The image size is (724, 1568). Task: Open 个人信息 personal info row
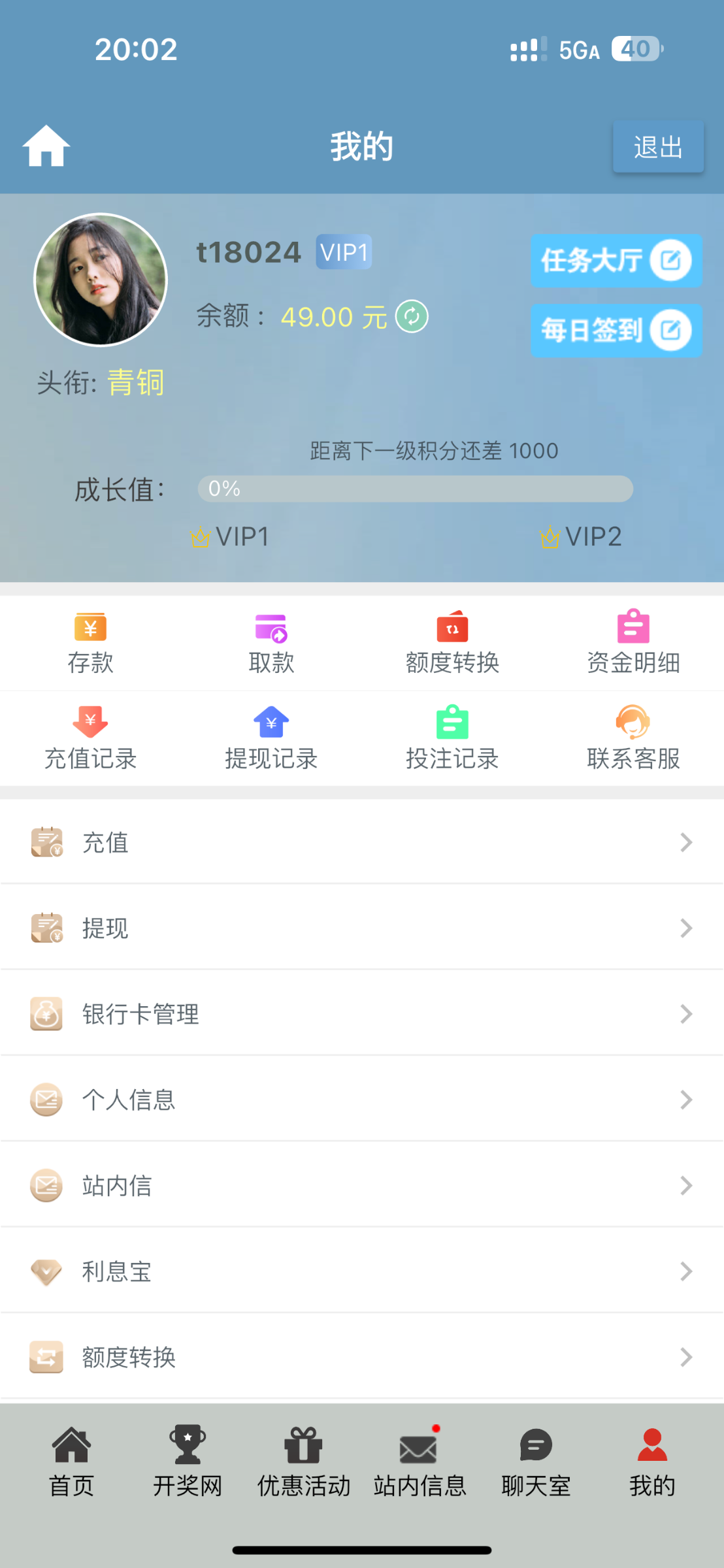(x=362, y=1100)
